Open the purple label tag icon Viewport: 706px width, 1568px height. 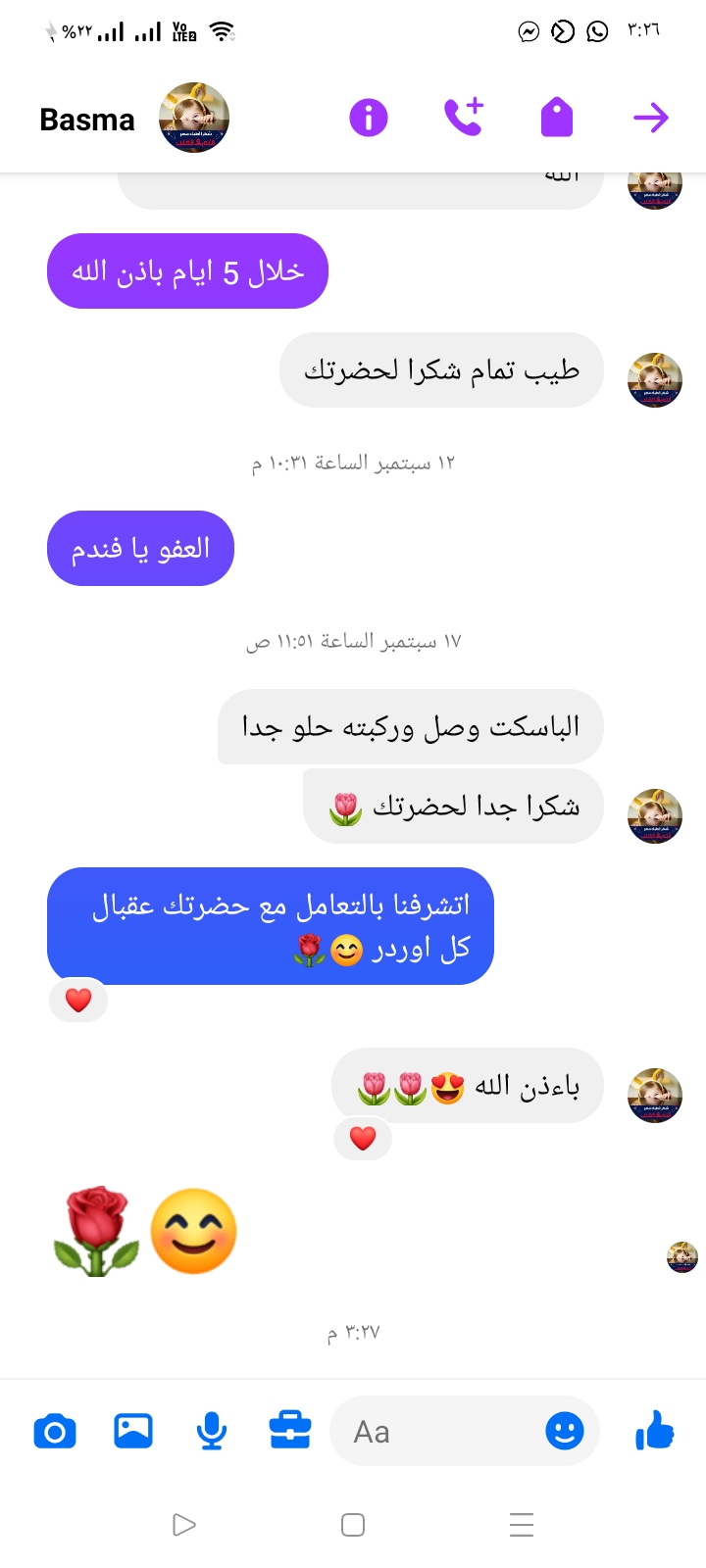pos(556,118)
